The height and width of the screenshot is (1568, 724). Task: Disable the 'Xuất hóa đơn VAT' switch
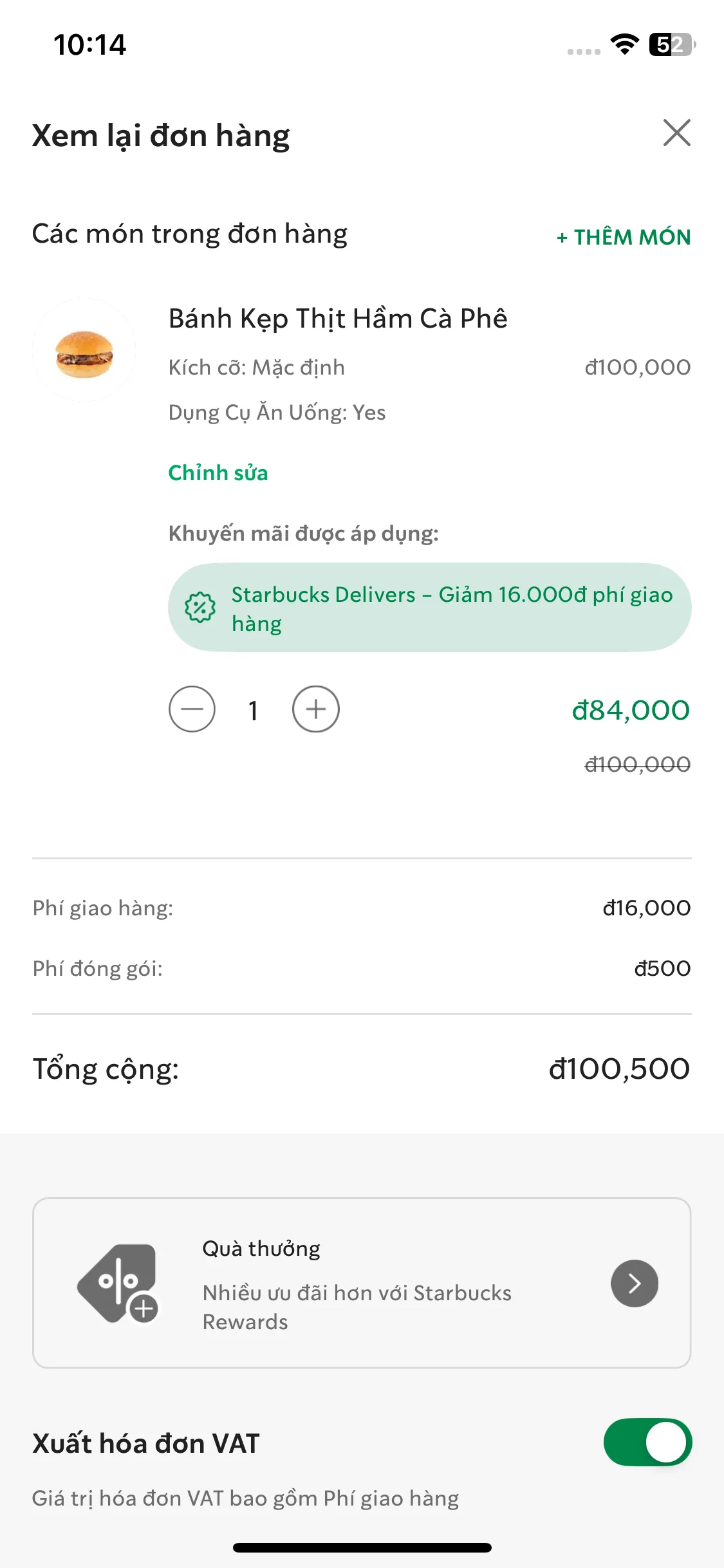tap(647, 1442)
